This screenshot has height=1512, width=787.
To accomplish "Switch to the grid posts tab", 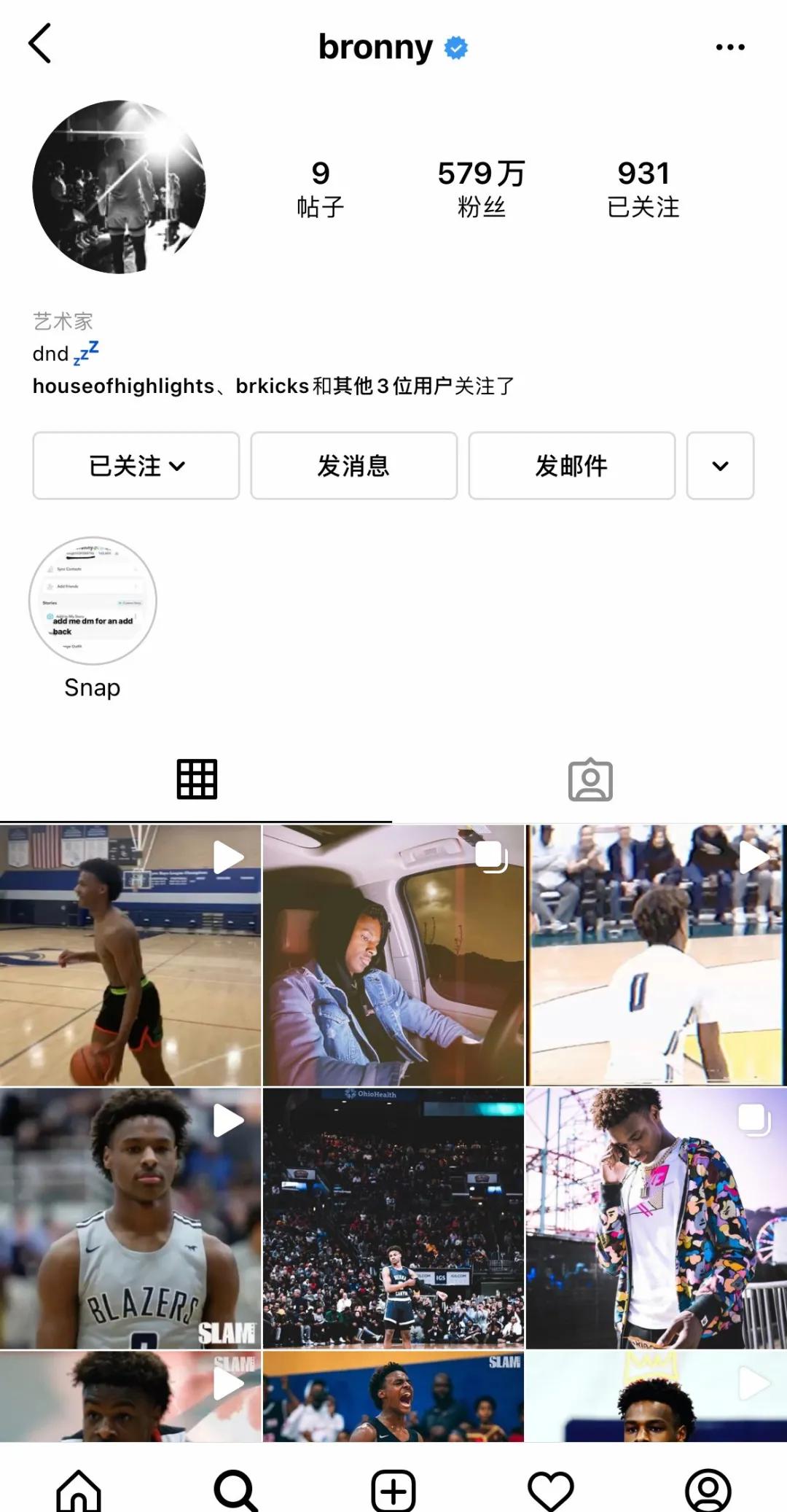I will (197, 779).
